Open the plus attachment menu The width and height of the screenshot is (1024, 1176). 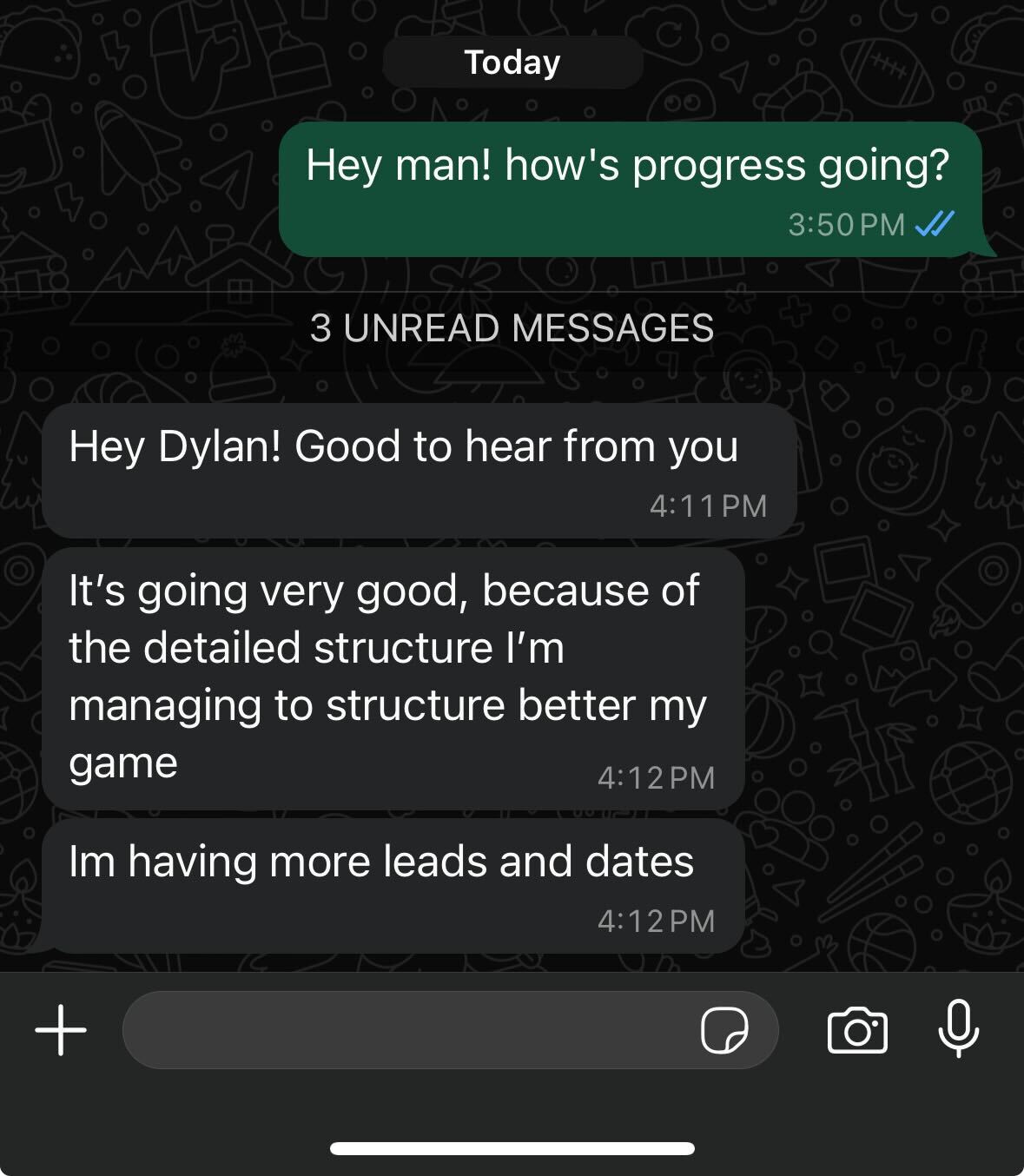[x=61, y=1030]
